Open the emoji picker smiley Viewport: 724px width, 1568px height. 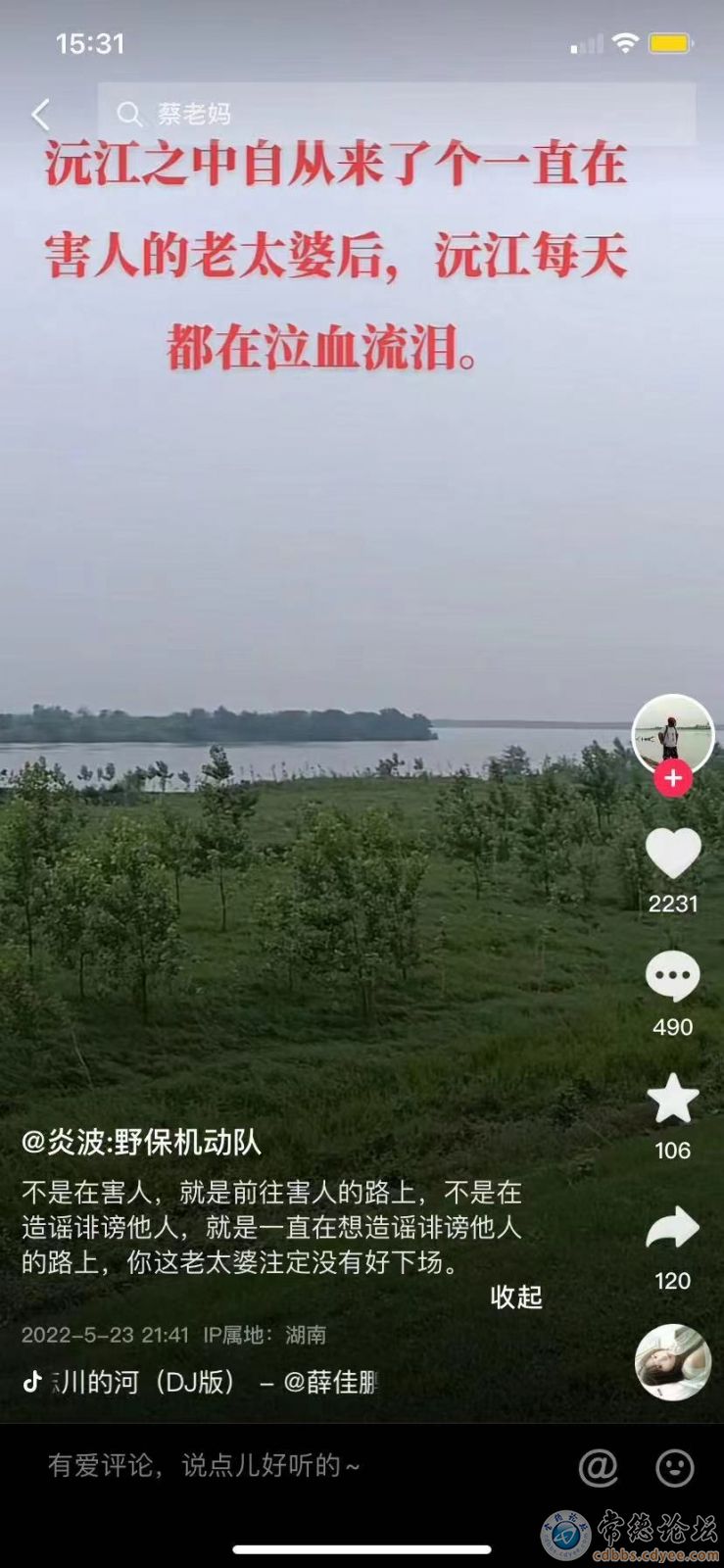click(x=674, y=1467)
